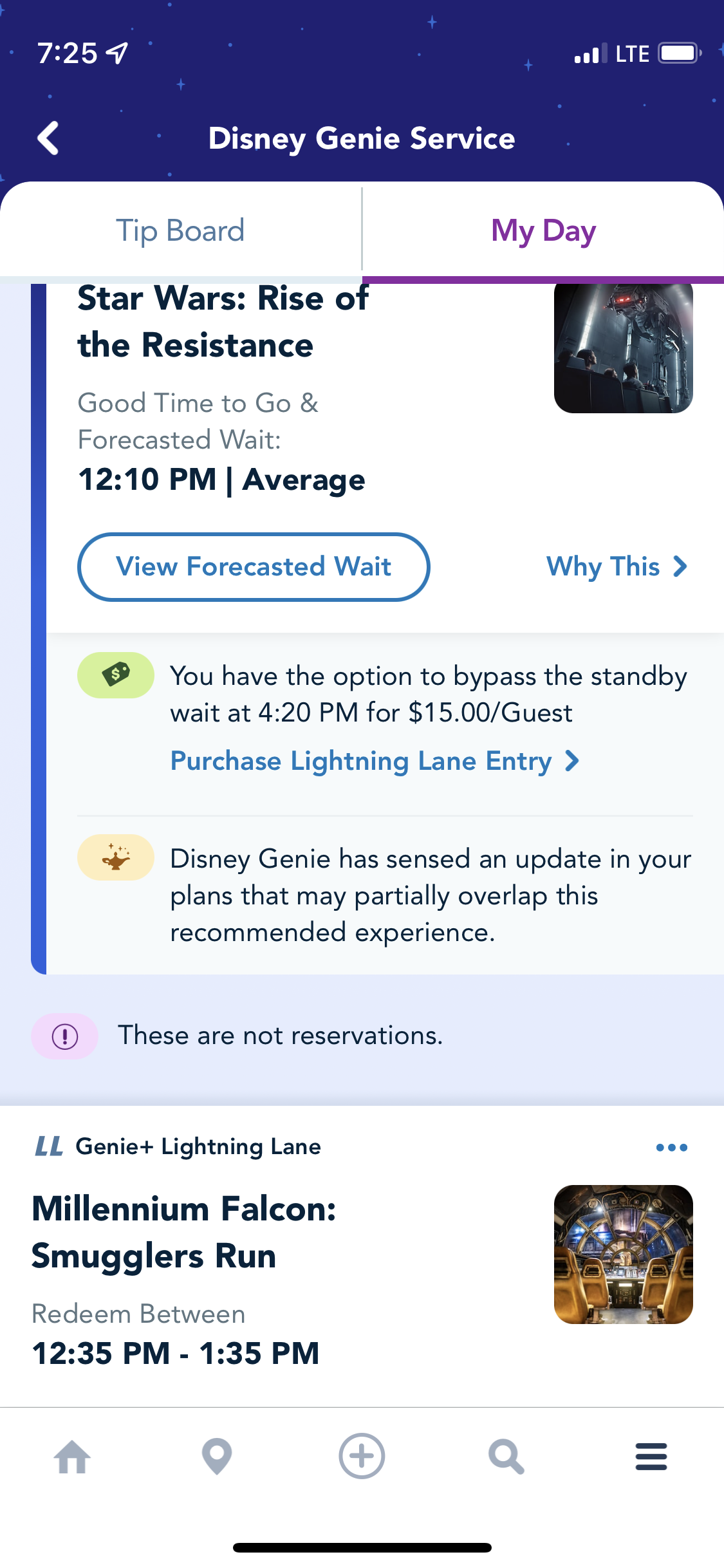Purchase Lightning Lane Entry
724x1568 pixels.
[x=375, y=761]
